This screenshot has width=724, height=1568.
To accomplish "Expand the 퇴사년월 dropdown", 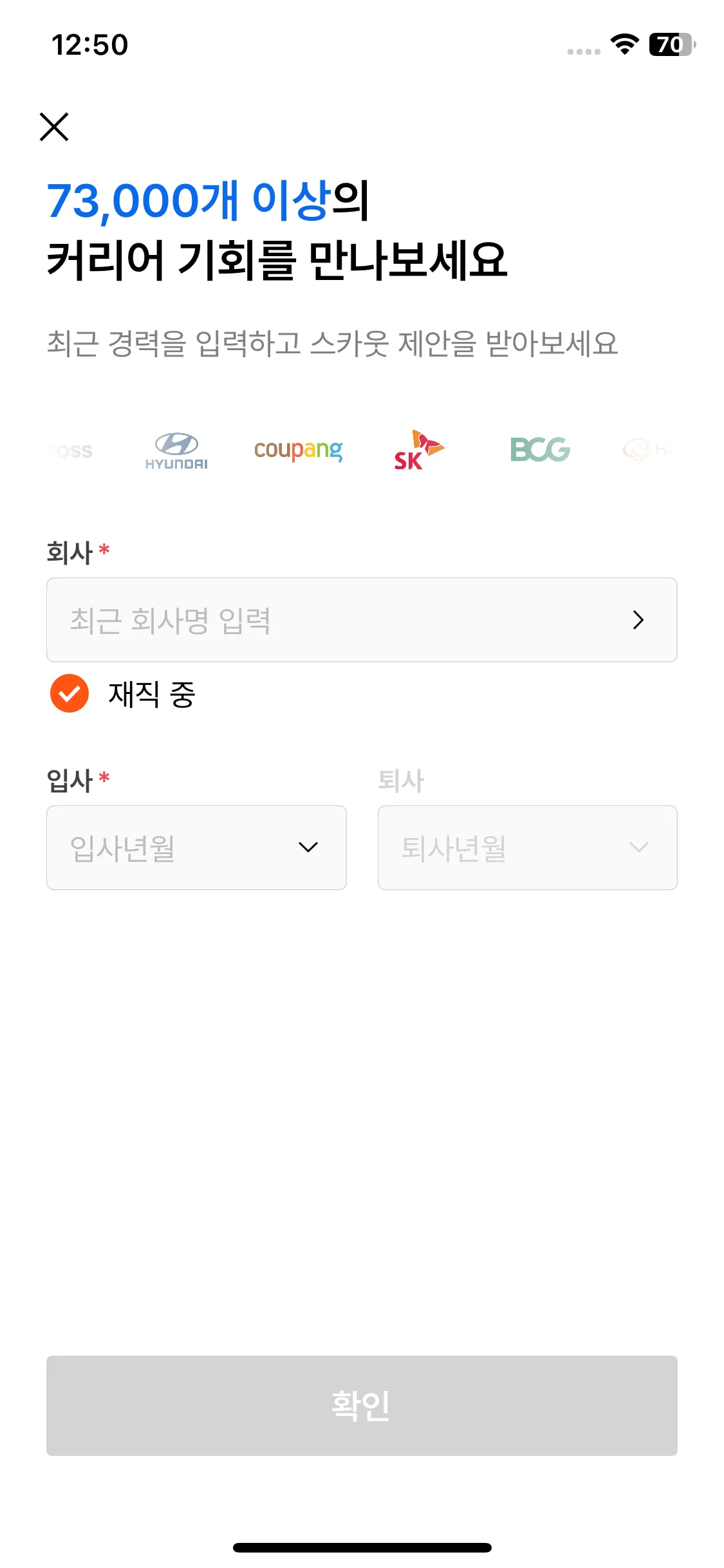I will coord(528,848).
